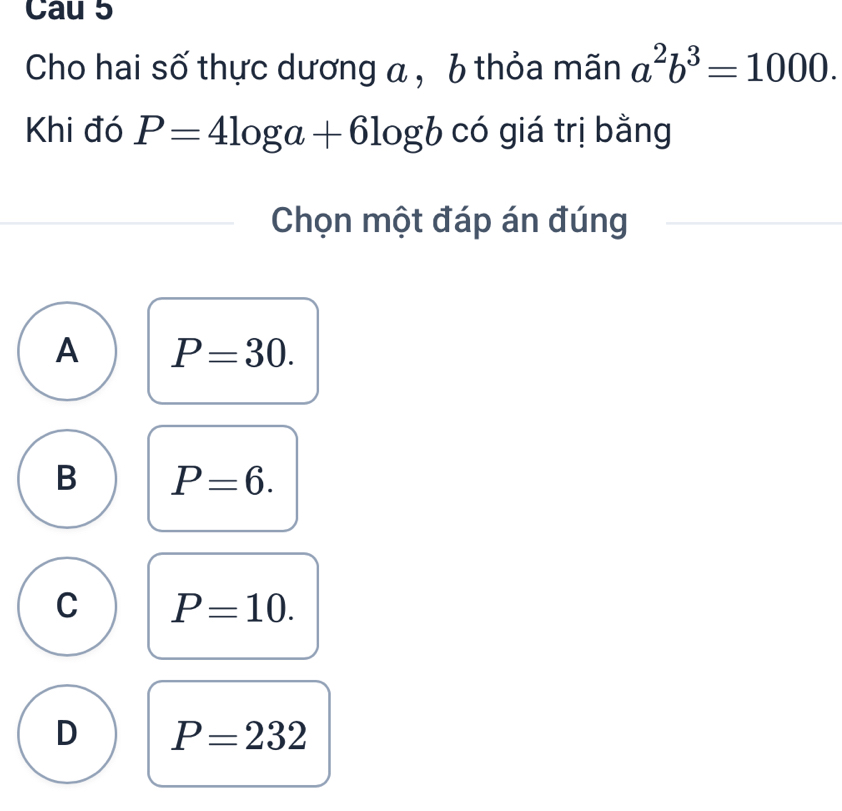Select answer option A
Screen dimensions: 842x811
tap(67, 351)
